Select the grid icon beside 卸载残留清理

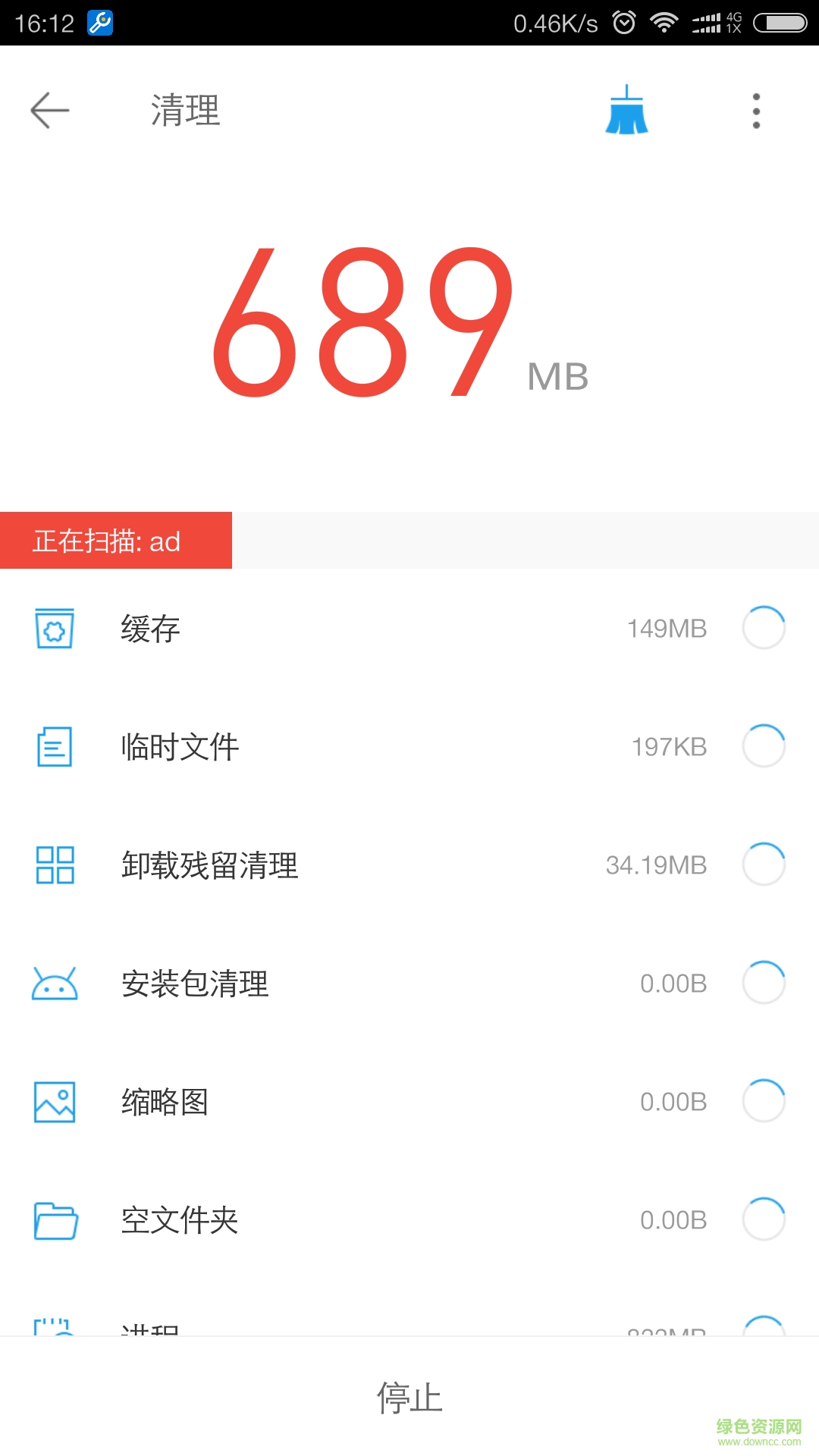tap(54, 864)
